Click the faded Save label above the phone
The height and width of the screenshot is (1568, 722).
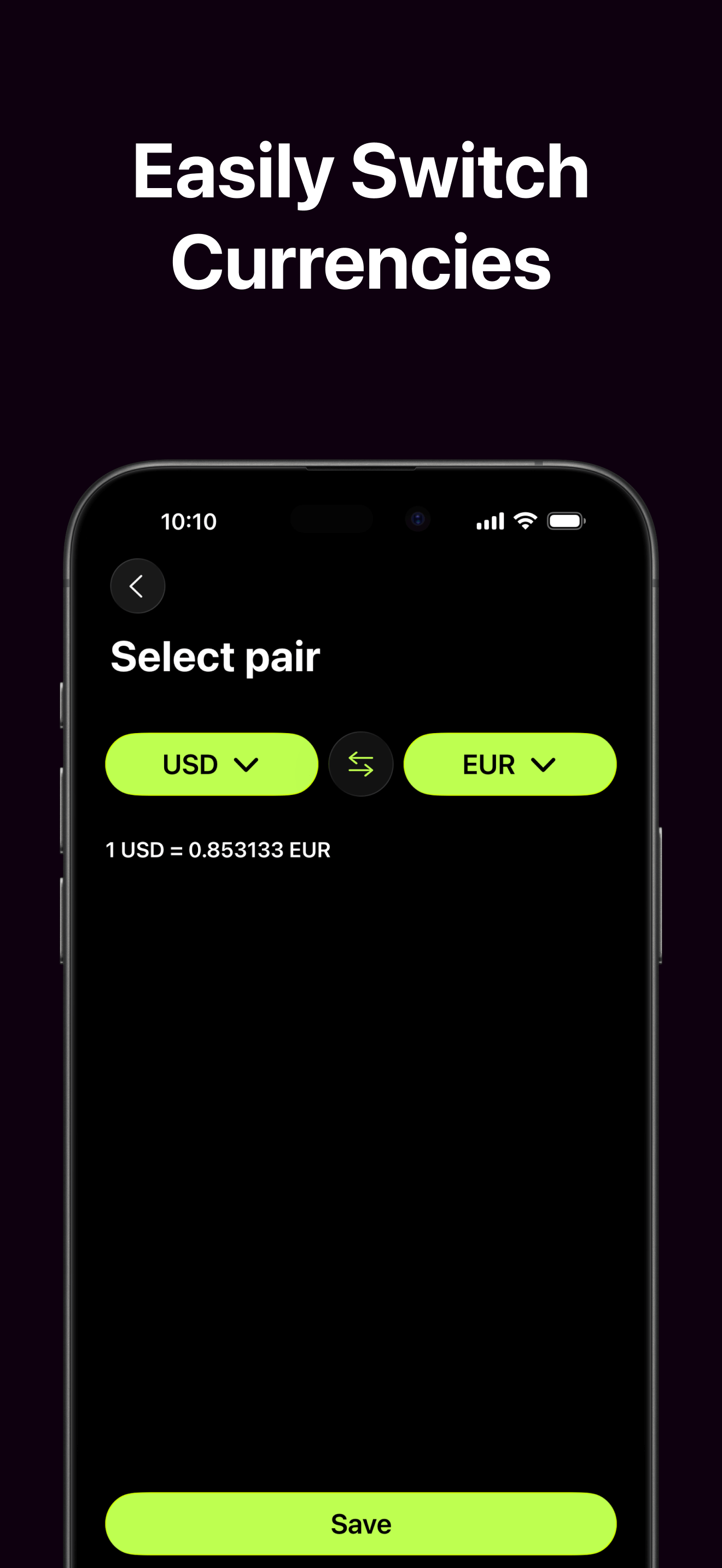[360, 399]
